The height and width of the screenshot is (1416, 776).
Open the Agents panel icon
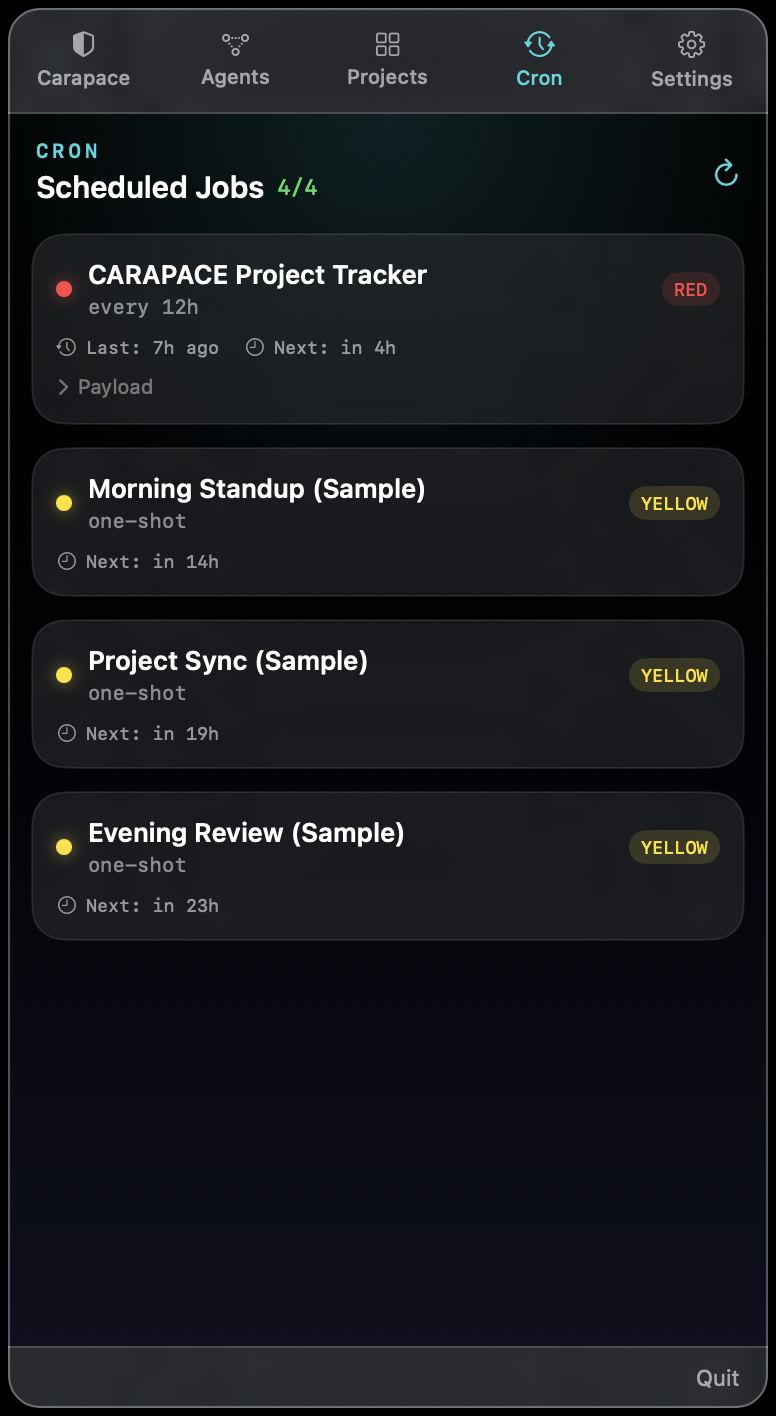pyautogui.click(x=235, y=44)
